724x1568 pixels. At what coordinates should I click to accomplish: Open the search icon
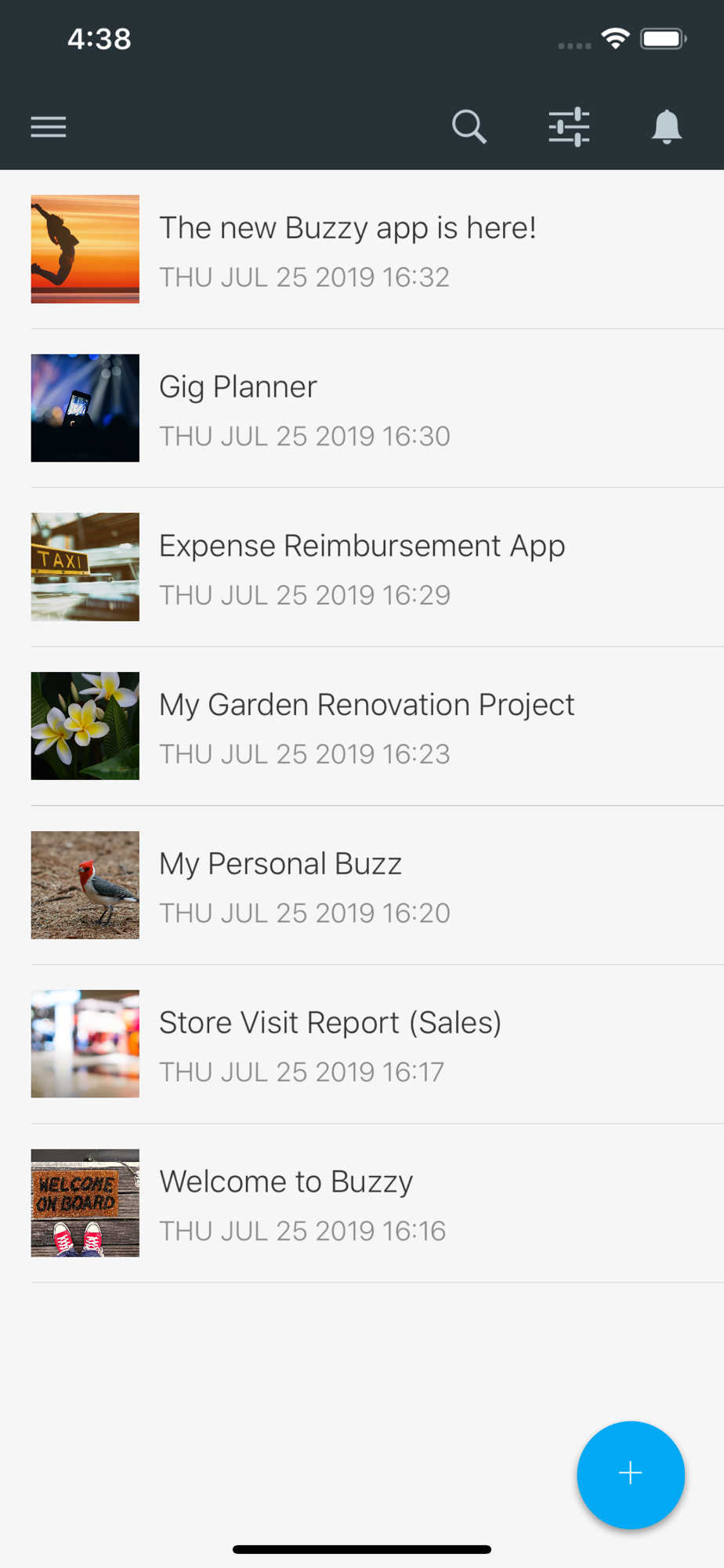[469, 127]
